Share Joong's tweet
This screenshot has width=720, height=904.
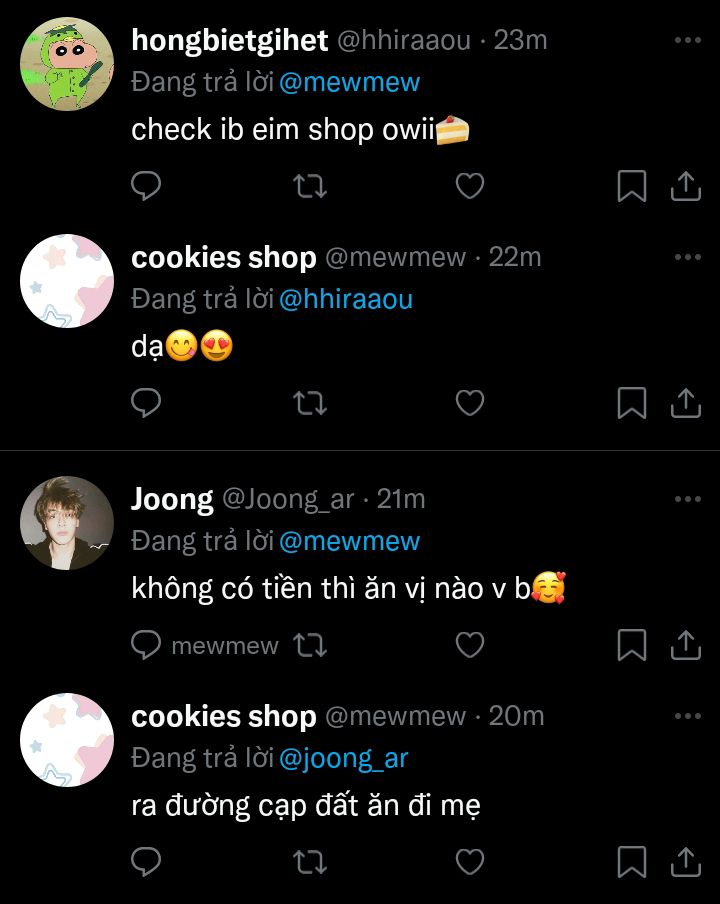coord(685,645)
